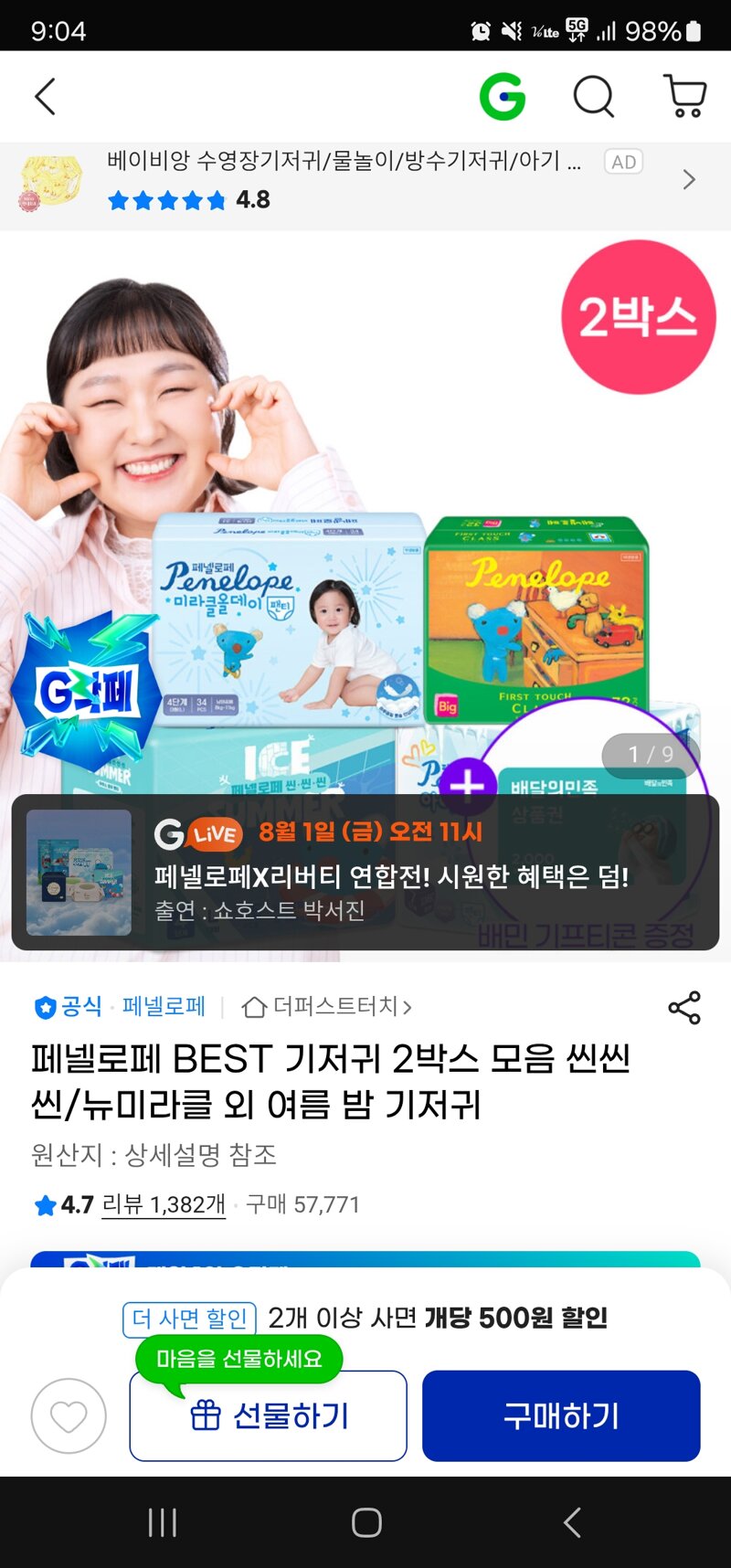Tap the 구매하기 buy button
731x1568 pixels.
point(561,1416)
